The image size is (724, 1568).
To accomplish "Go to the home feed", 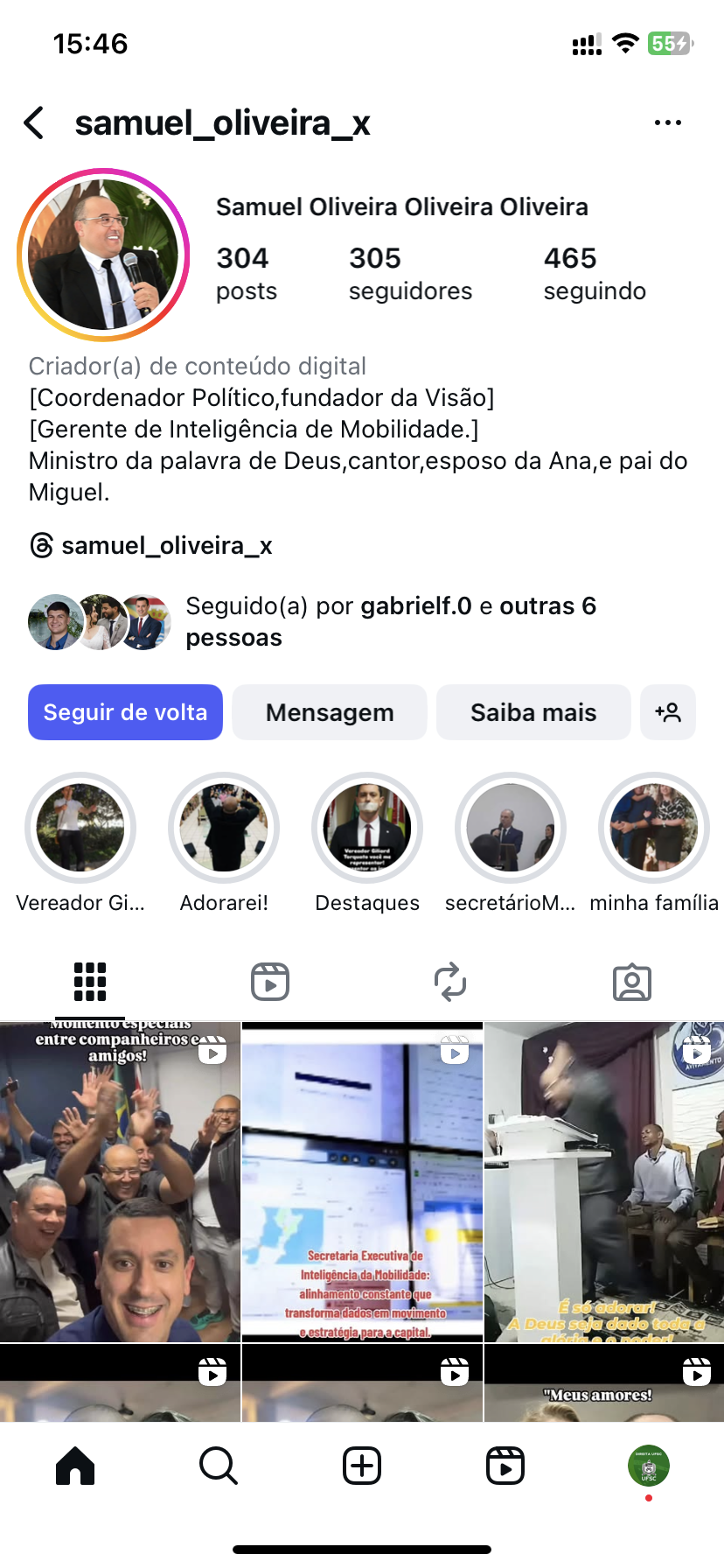I will pyautogui.click(x=75, y=1466).
